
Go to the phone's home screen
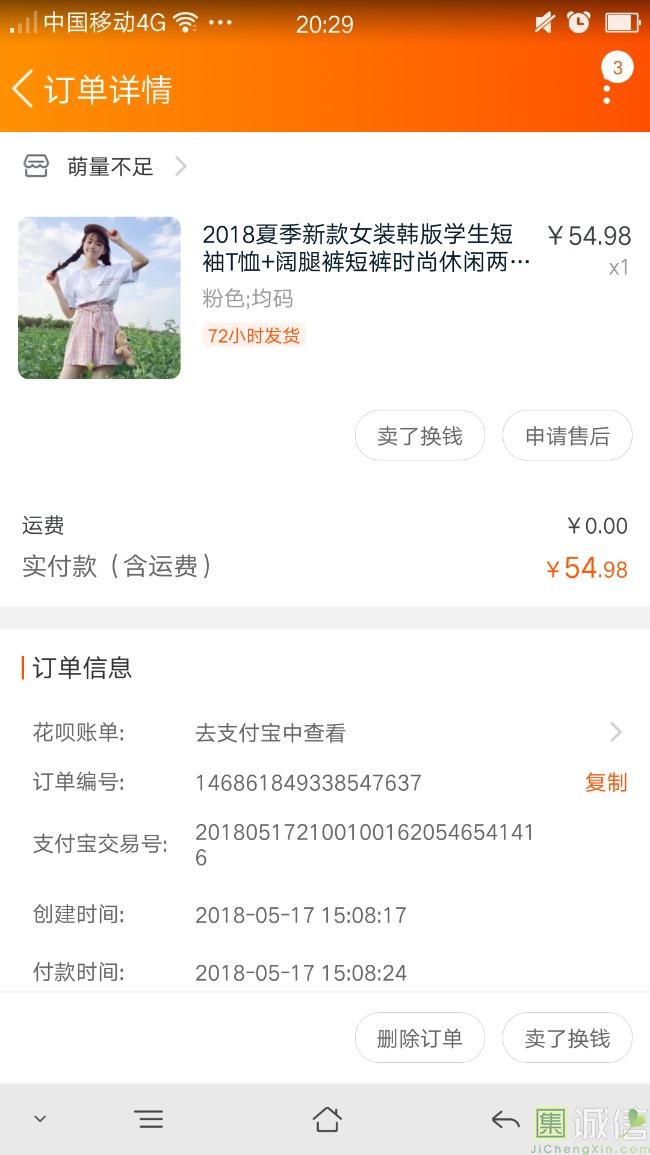327,1119
